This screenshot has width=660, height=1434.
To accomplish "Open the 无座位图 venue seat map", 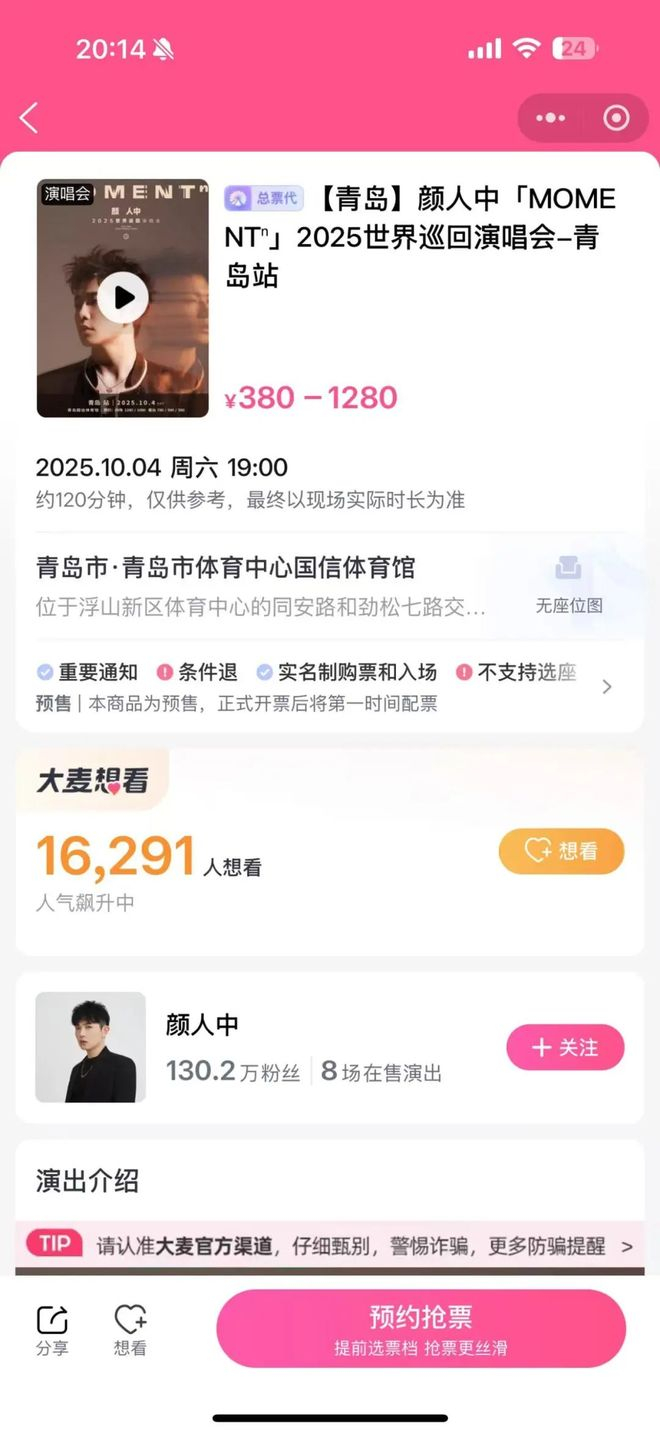I will pos(568,585).
